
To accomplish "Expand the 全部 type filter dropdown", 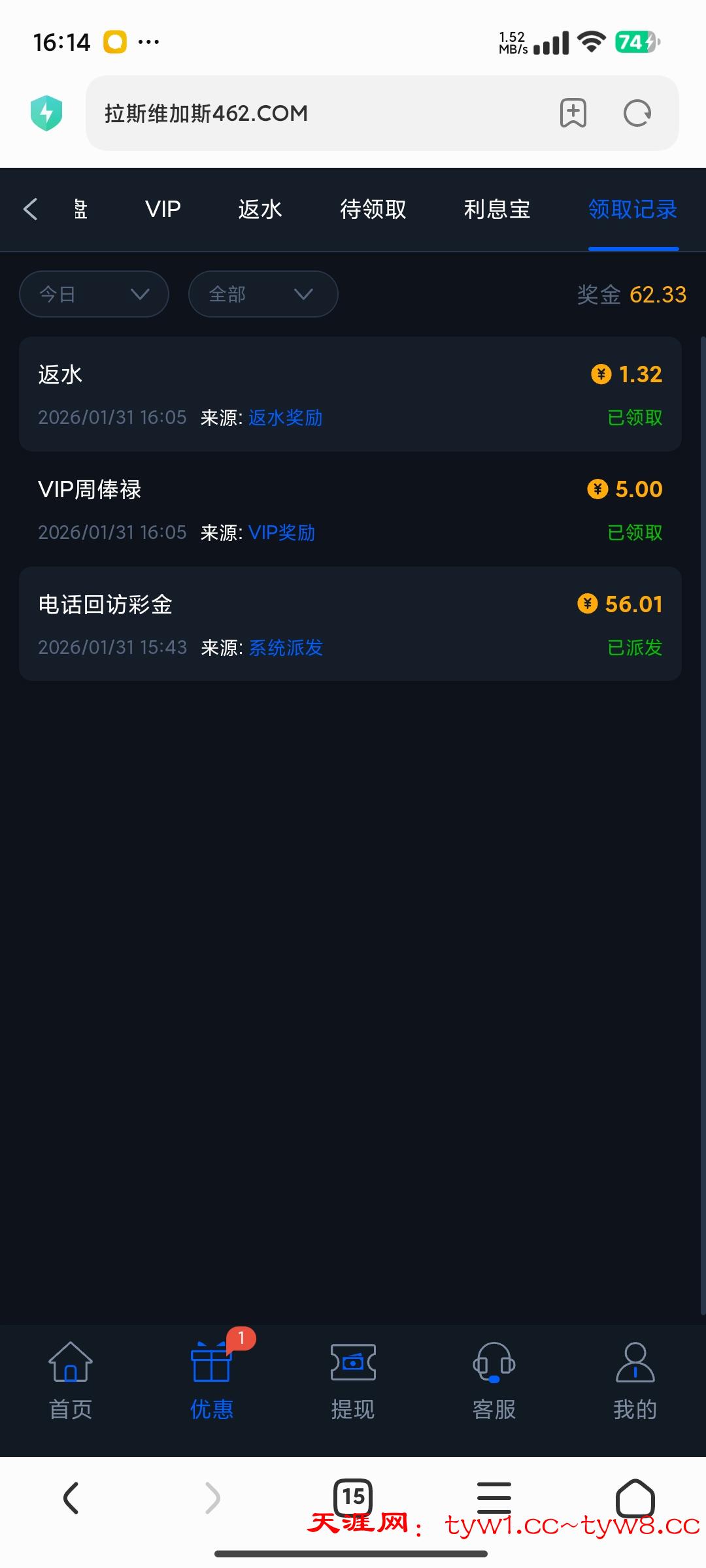I will pos(263,294).
